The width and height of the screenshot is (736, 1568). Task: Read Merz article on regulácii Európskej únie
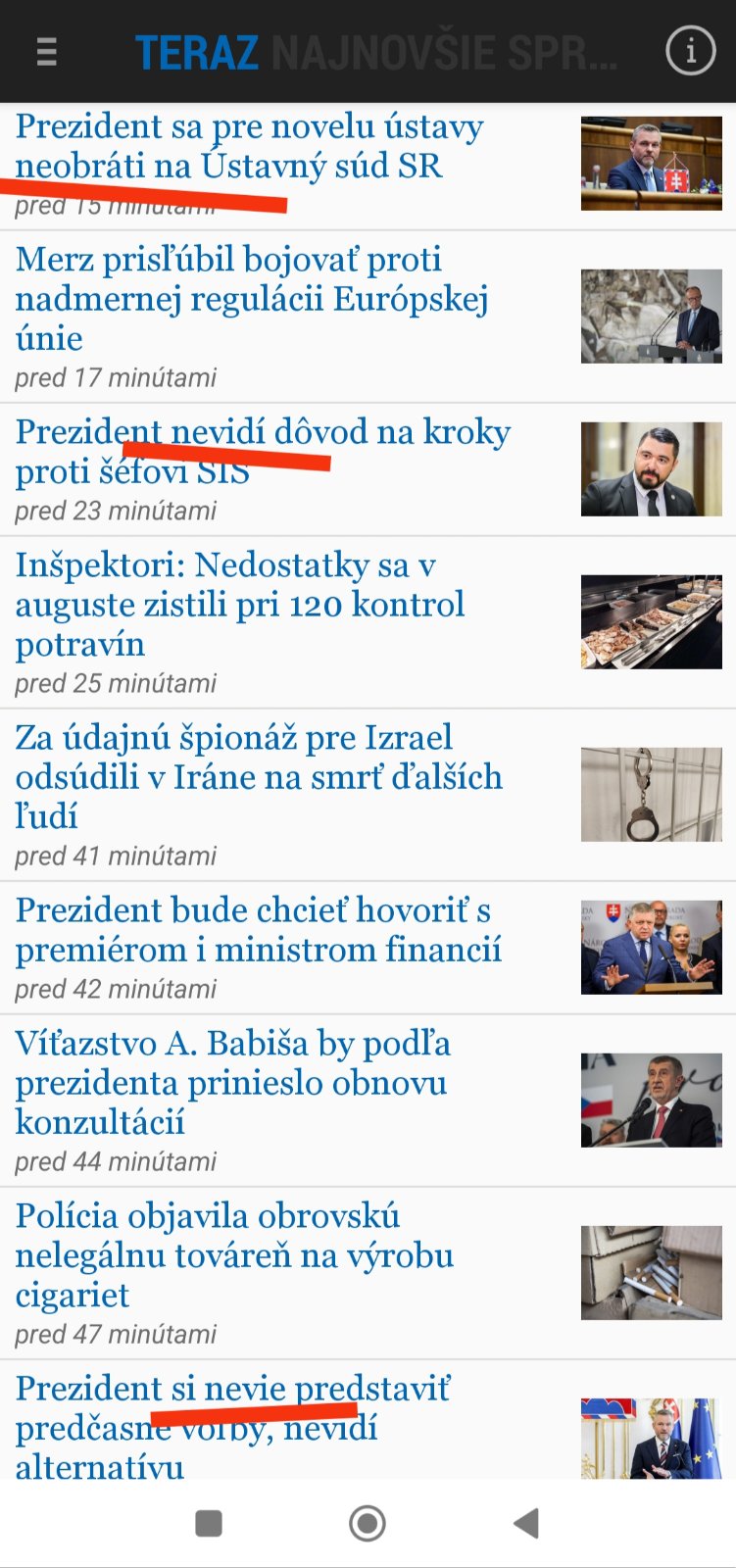252,298
